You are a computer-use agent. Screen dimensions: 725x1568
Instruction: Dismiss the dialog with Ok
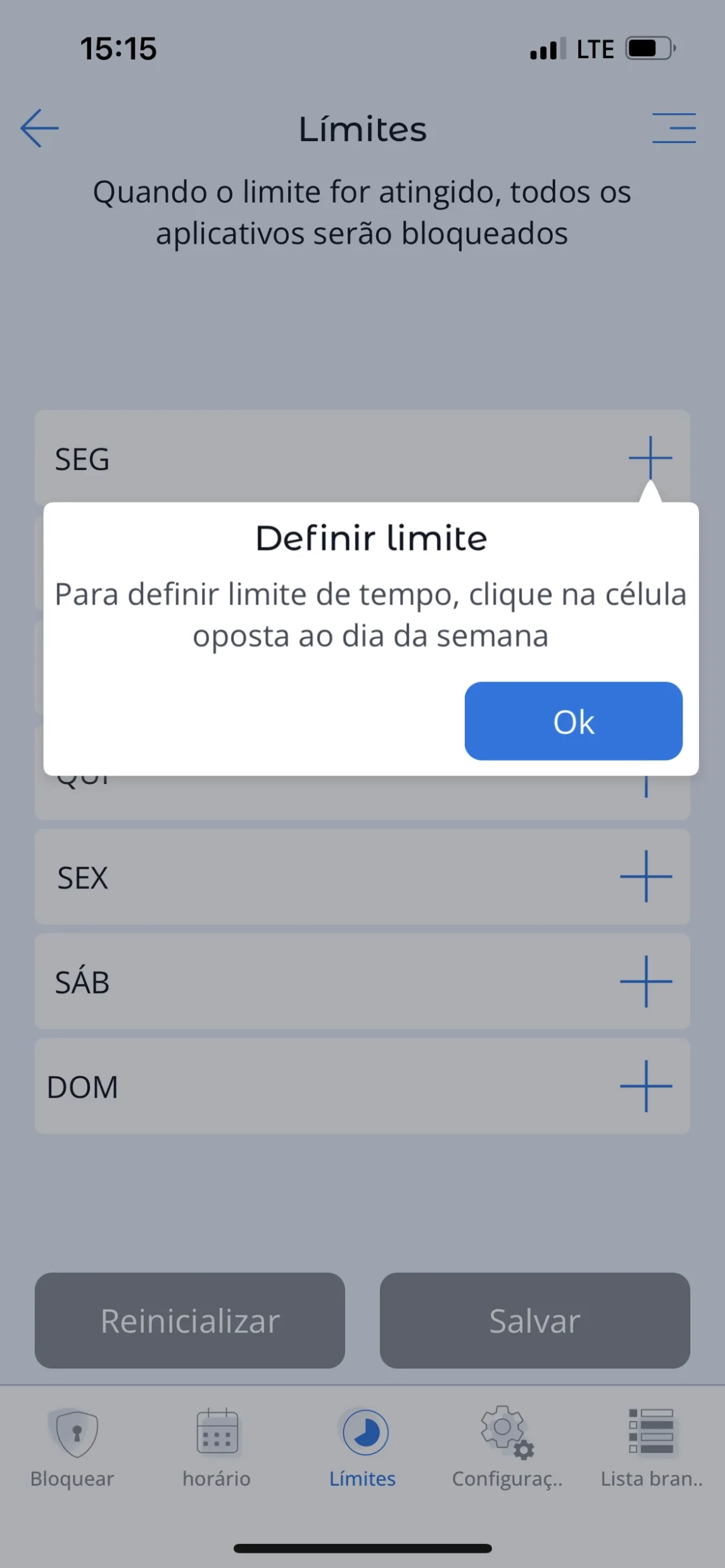[x=573, y=721]
